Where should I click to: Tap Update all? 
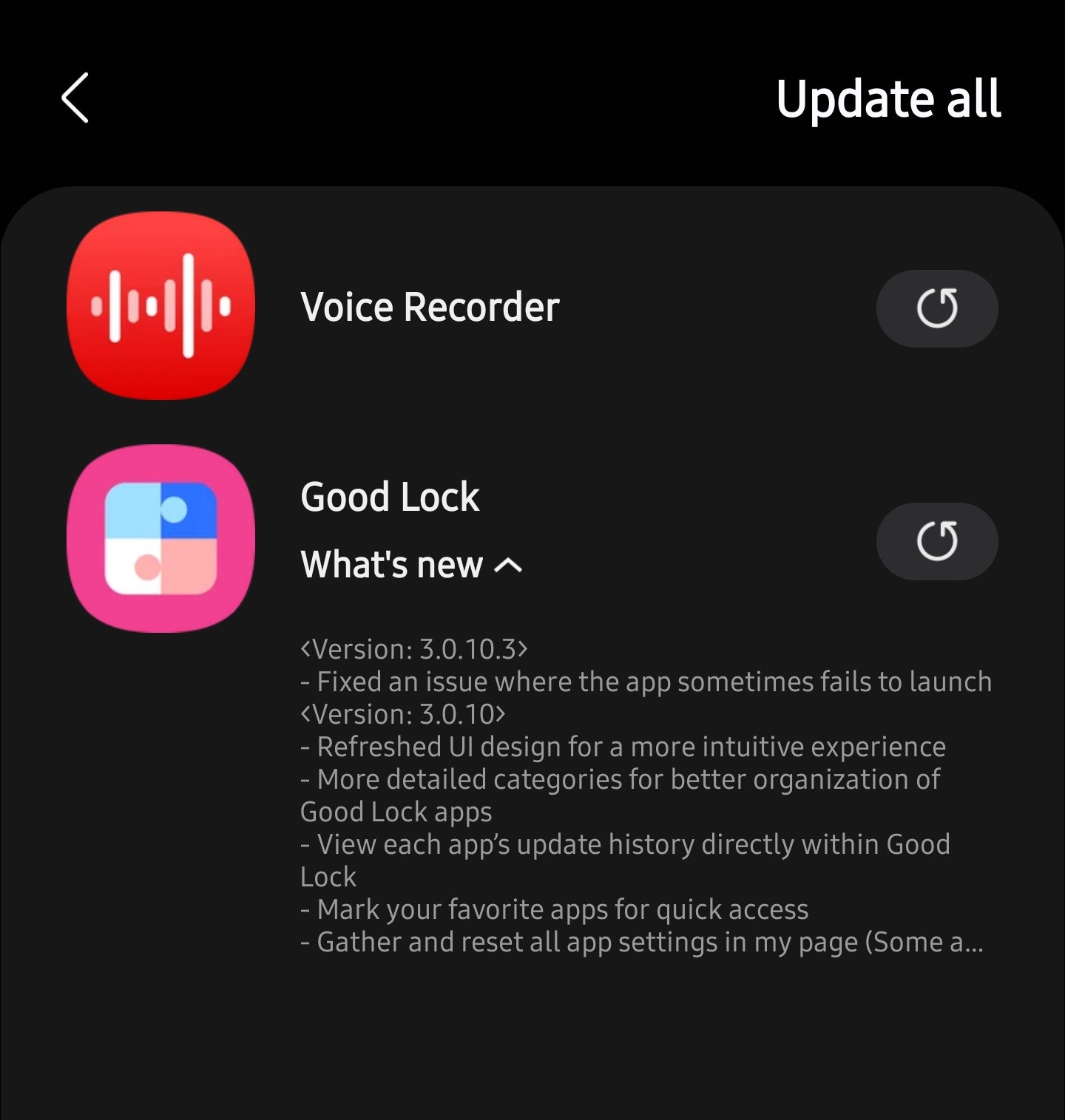pyautogui.click(x=888, y=100)
